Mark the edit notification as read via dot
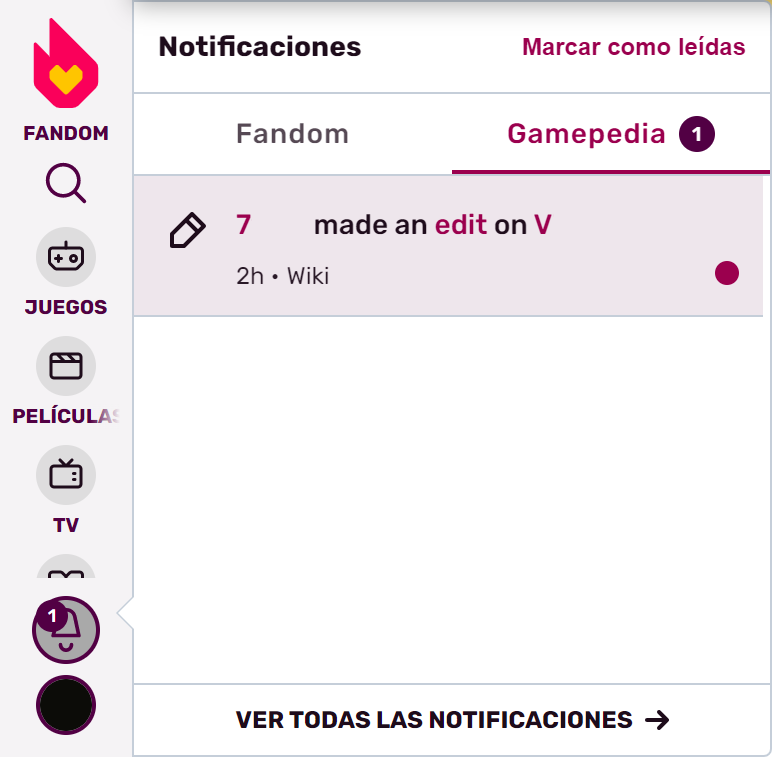The height and width of the screenshot is (757, 772). point(727,273)
